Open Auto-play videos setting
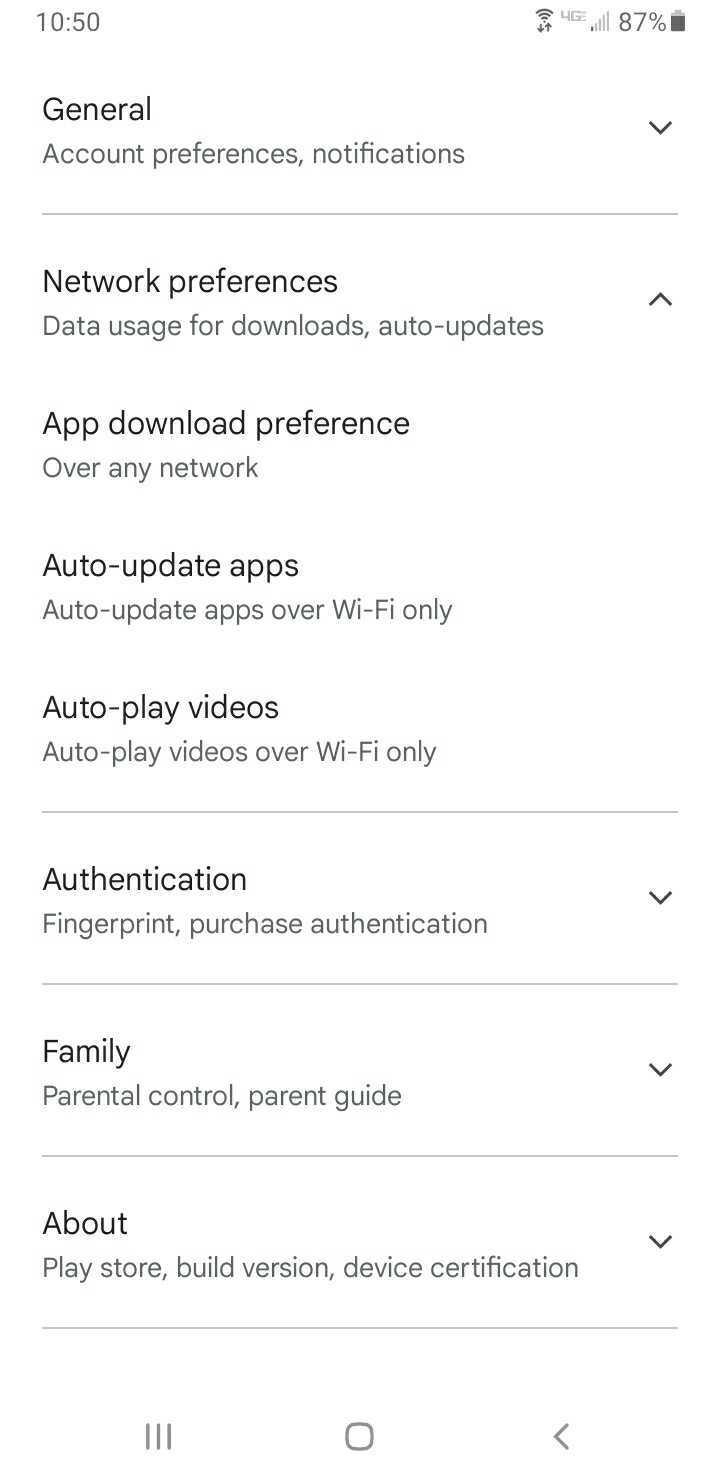This screenshot has height=1480, width=720. [x=239, y=728]
